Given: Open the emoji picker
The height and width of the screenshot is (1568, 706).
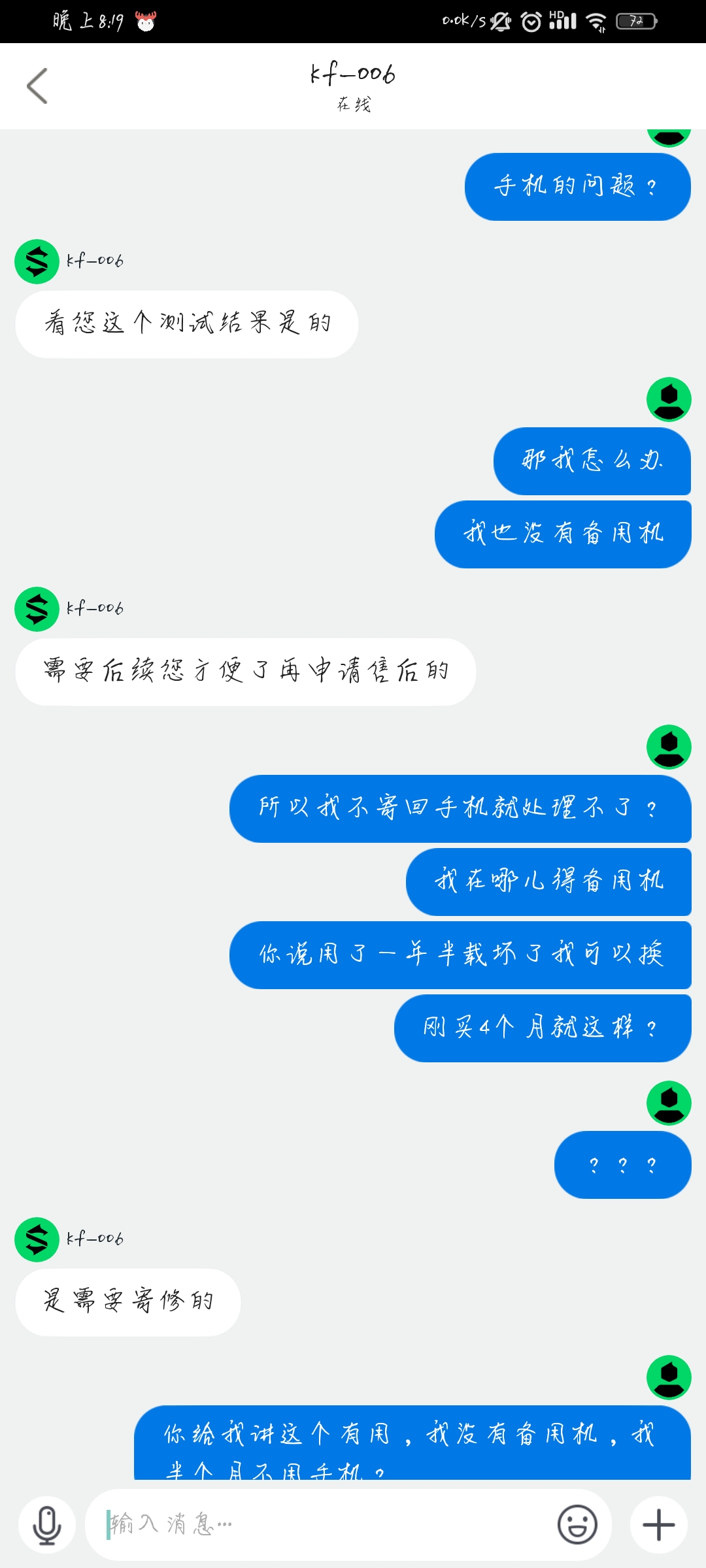Looking at the screenshot, I should pyautogui.click(x=577, y=1525).
